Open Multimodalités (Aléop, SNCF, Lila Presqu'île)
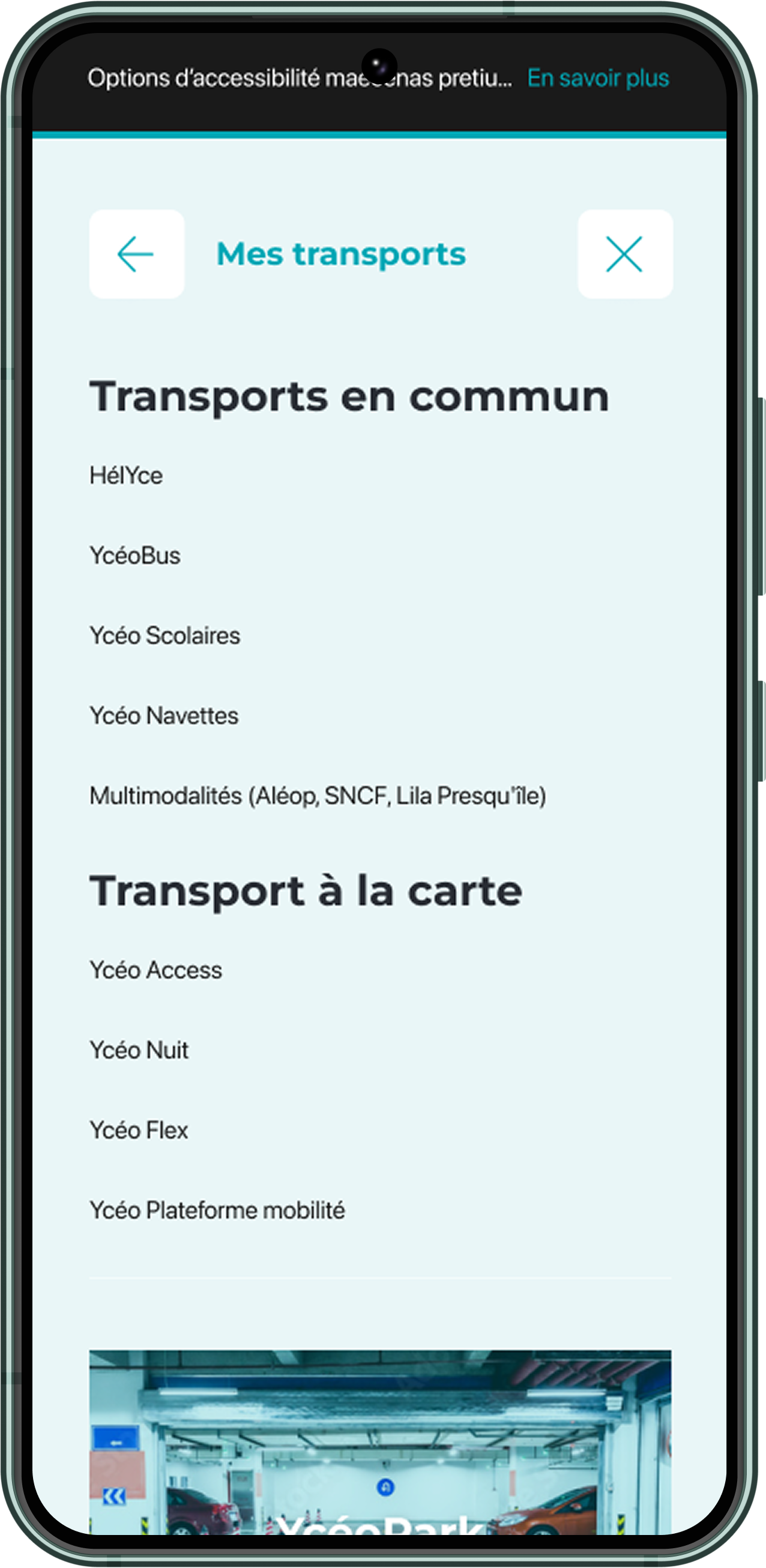 click(x=317, y=796)
